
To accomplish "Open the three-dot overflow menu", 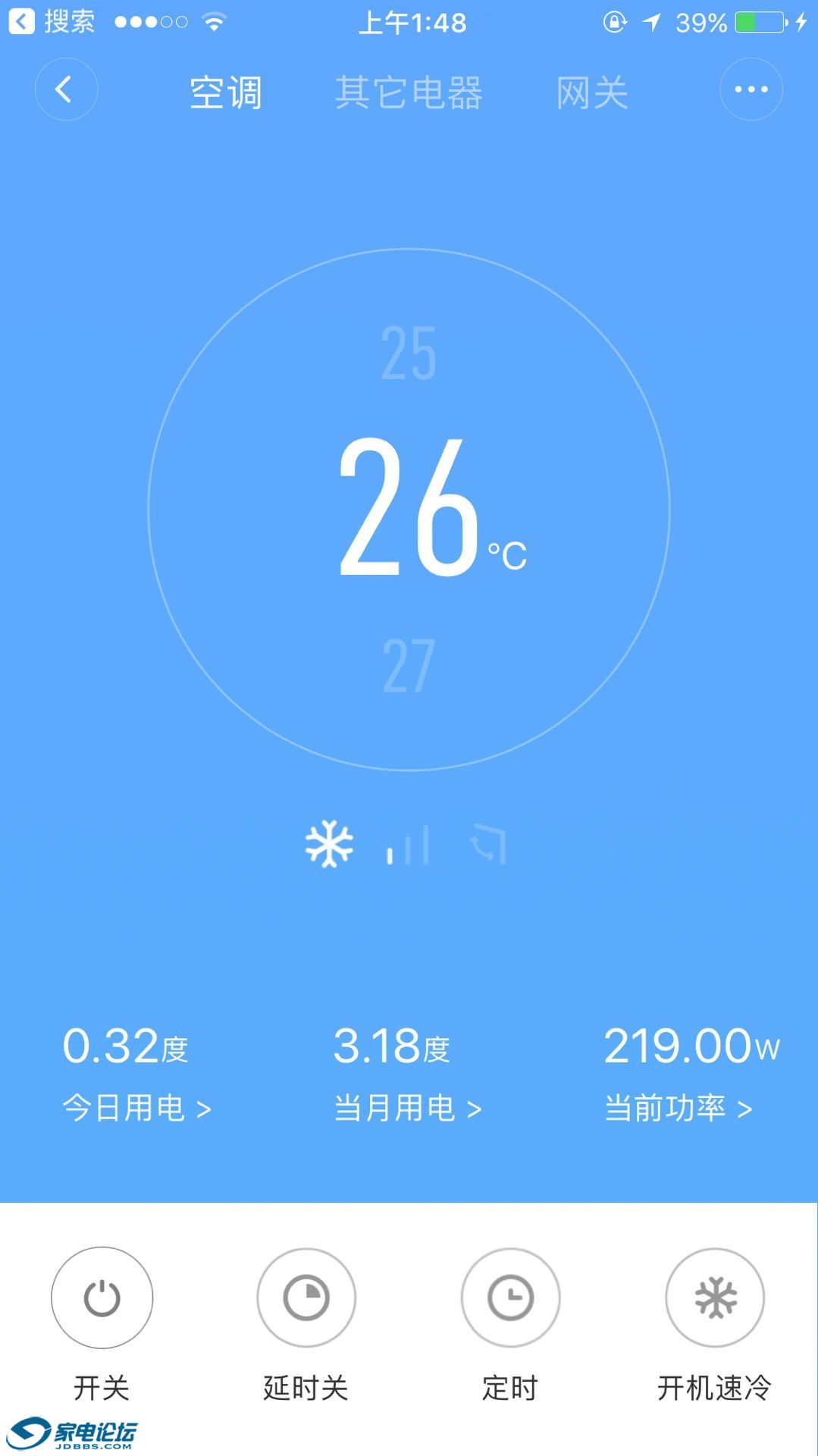I will pos(751,89).
